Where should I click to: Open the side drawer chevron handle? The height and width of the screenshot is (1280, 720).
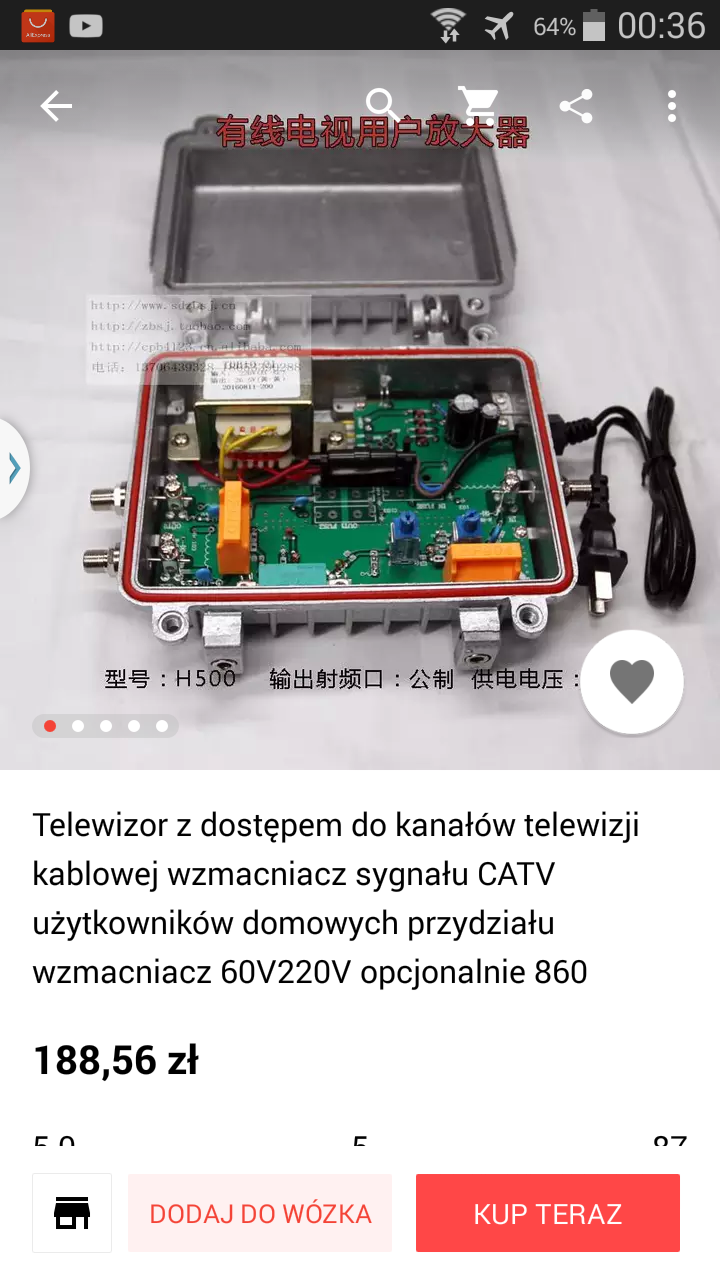pos(14,468)
